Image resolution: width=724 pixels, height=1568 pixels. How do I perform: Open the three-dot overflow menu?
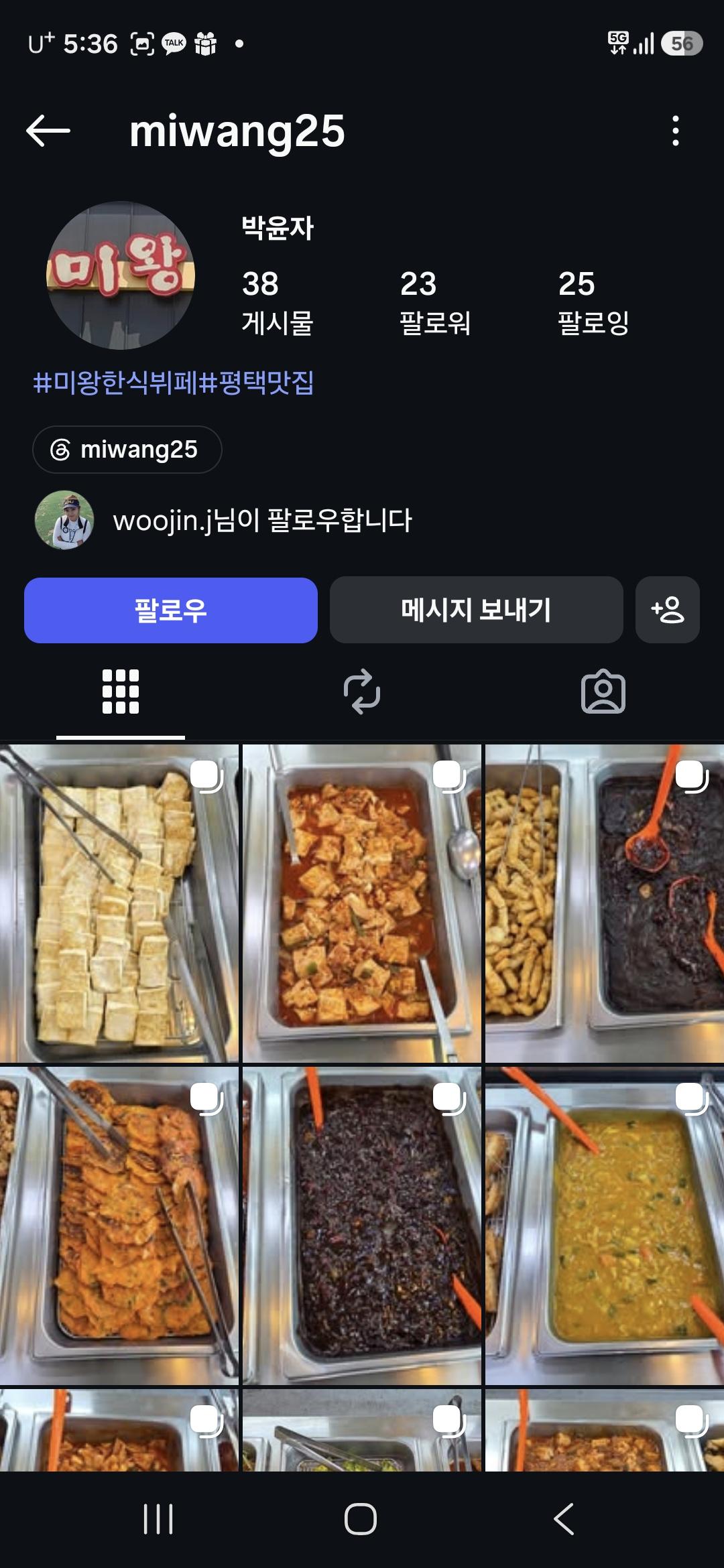click(x=675, y=131)
